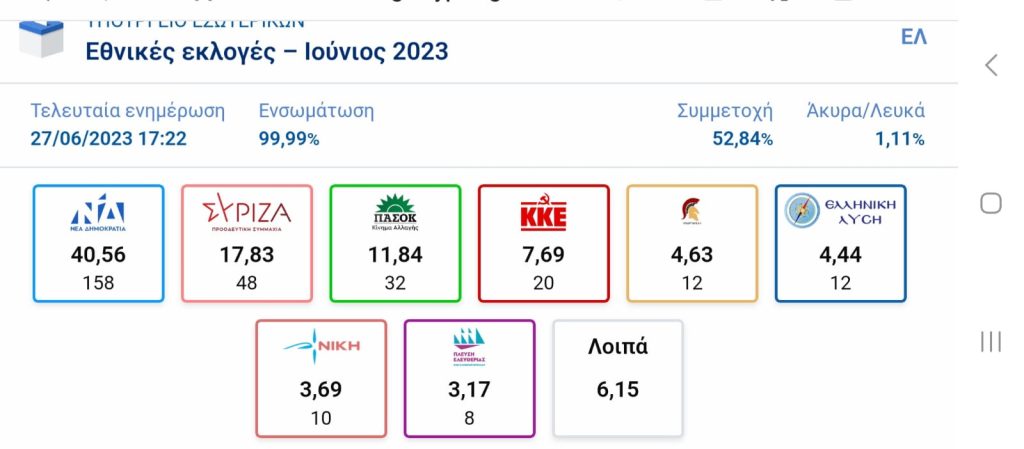Open the Νέα Δημοκρατία results card
The width and height of the screenshot is (1024, 449).
pyautogui.click(x=98, y=243)
